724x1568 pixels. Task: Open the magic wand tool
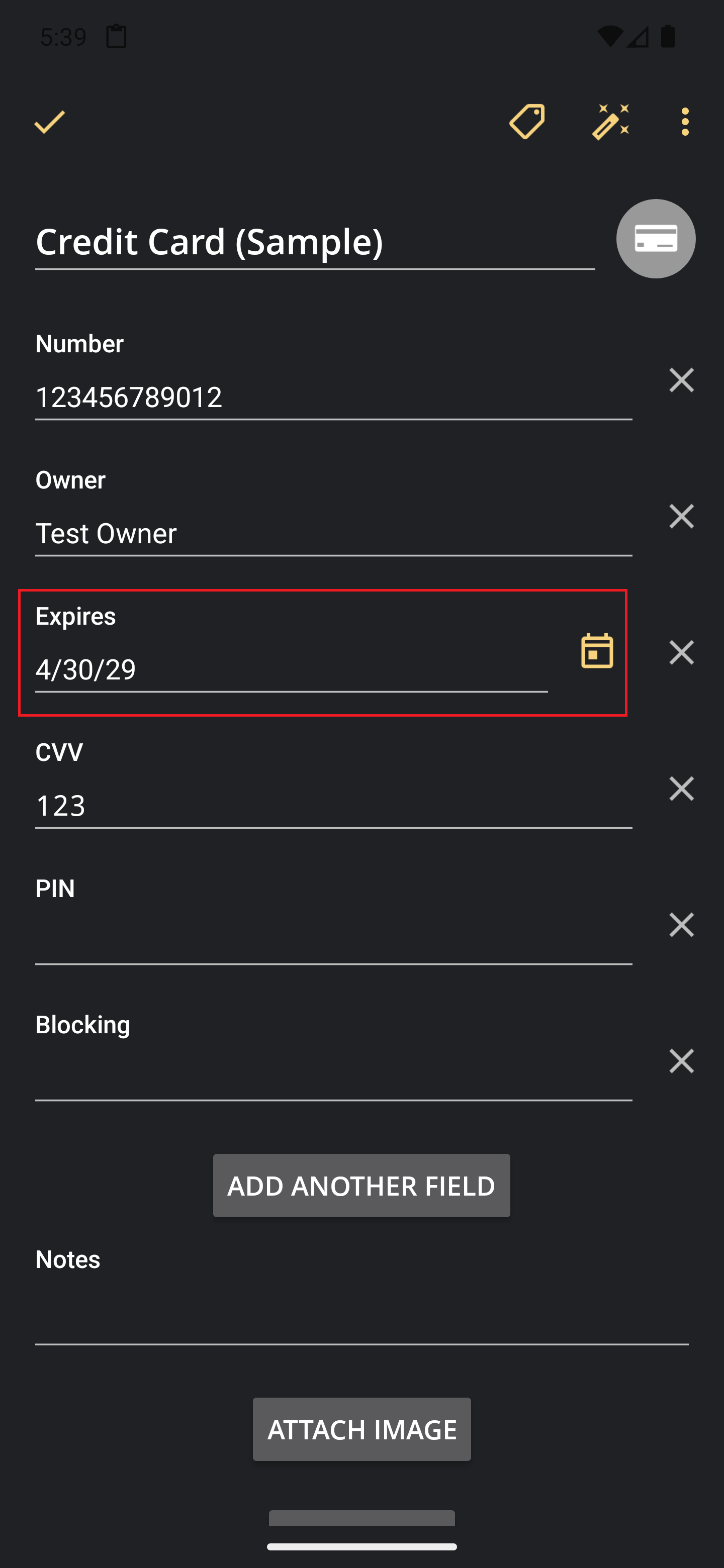610,122
